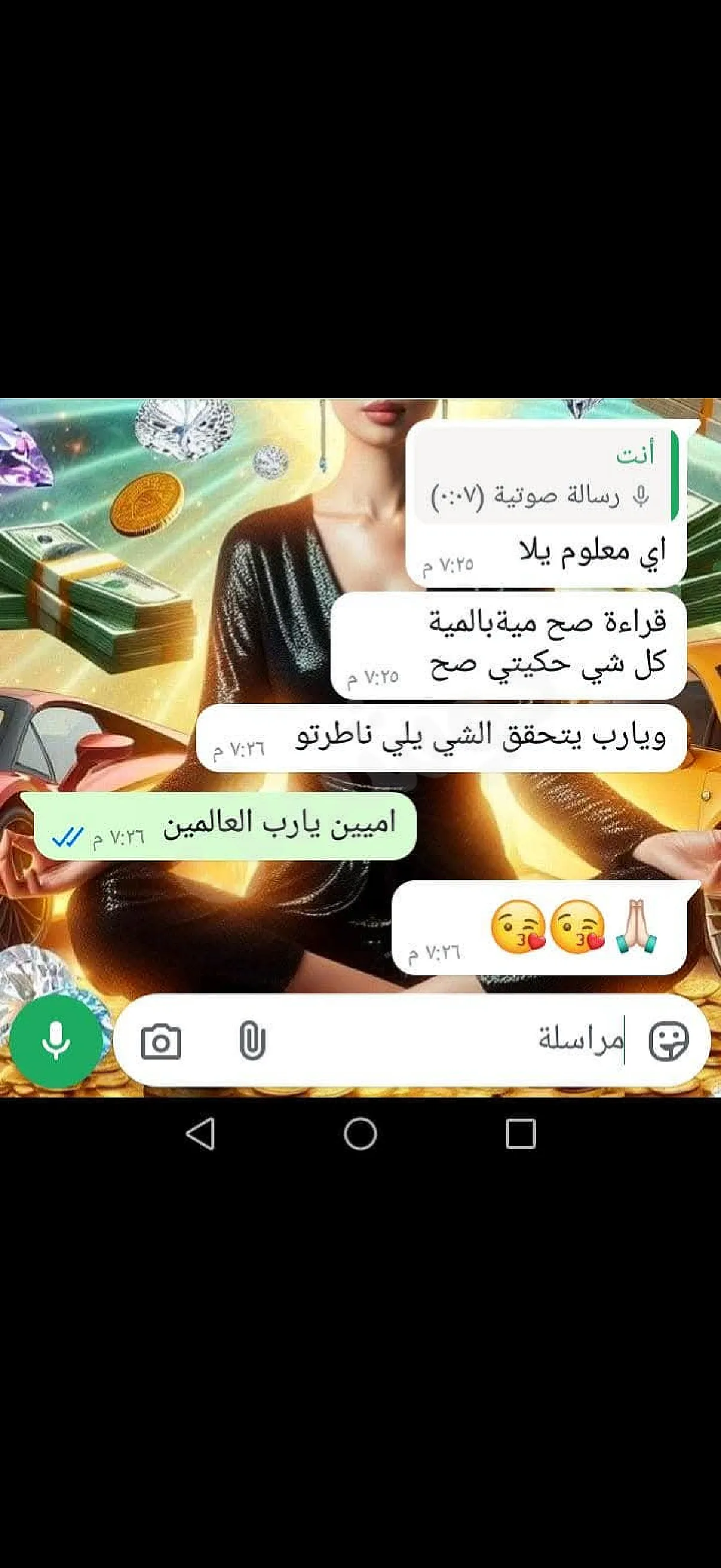This screenshot has width=721, height=1568.
Task: Open recent apps with the square button
Action: pos(520,1133)
